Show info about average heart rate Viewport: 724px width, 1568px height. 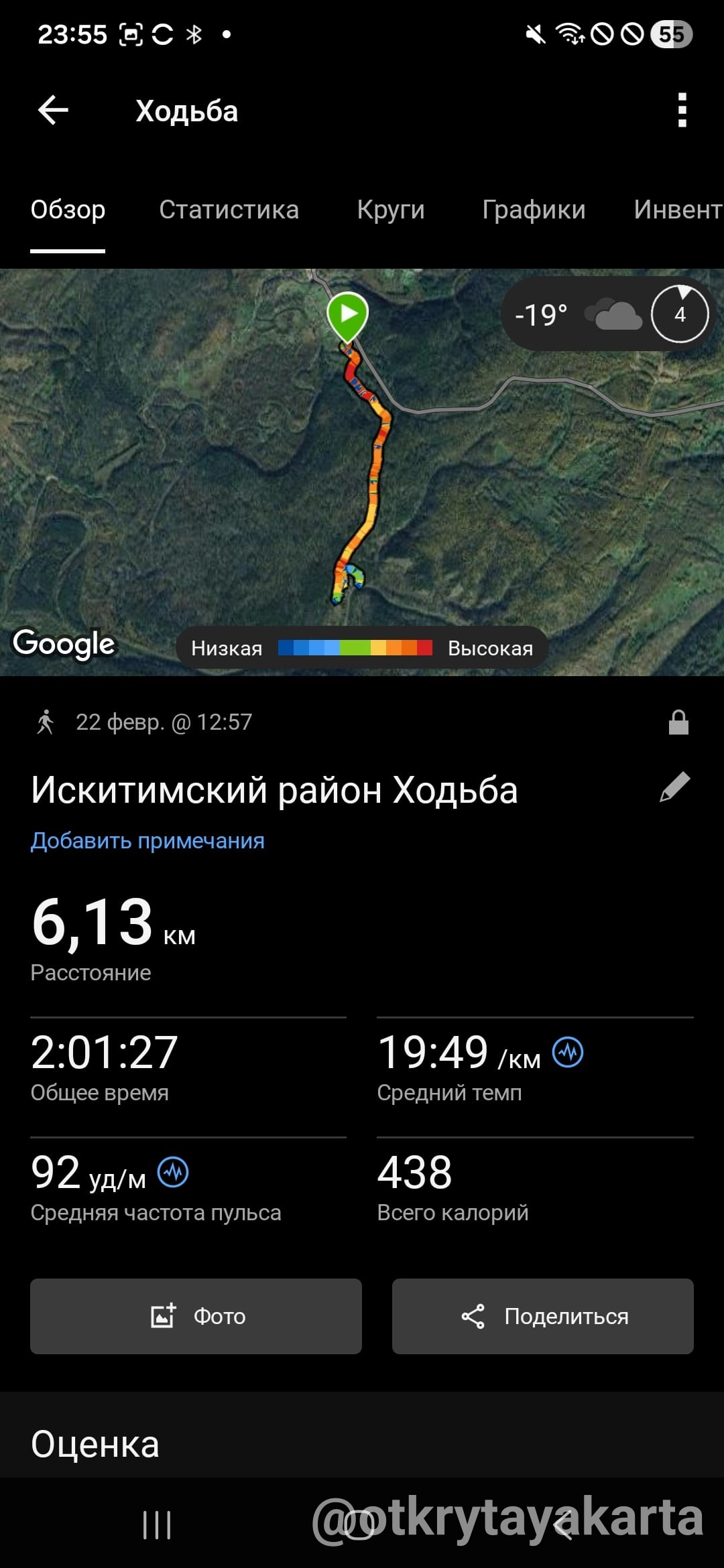pyautogui.click(x=173, y=1173)
